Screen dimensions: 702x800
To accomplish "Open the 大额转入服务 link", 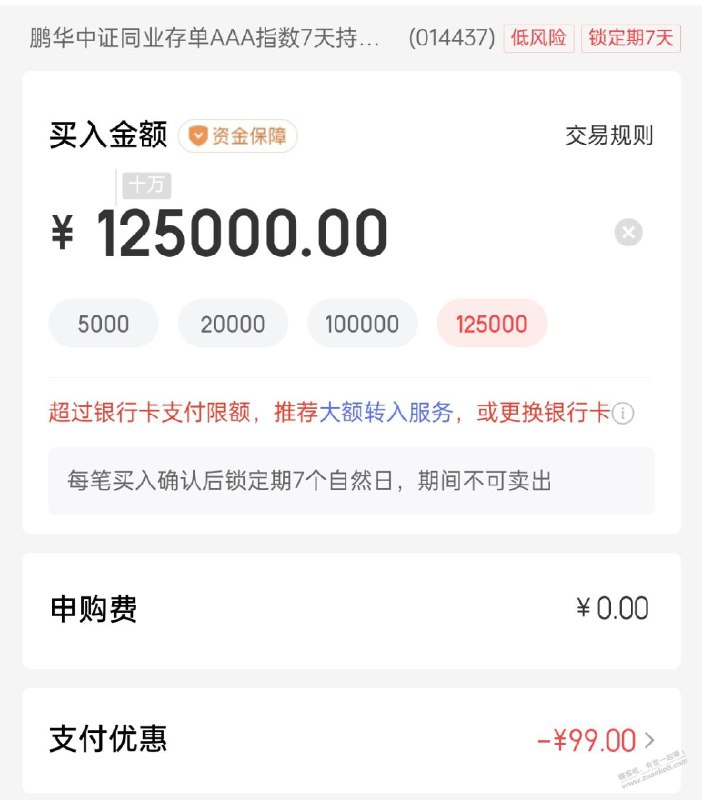I will tap(385, 413).
